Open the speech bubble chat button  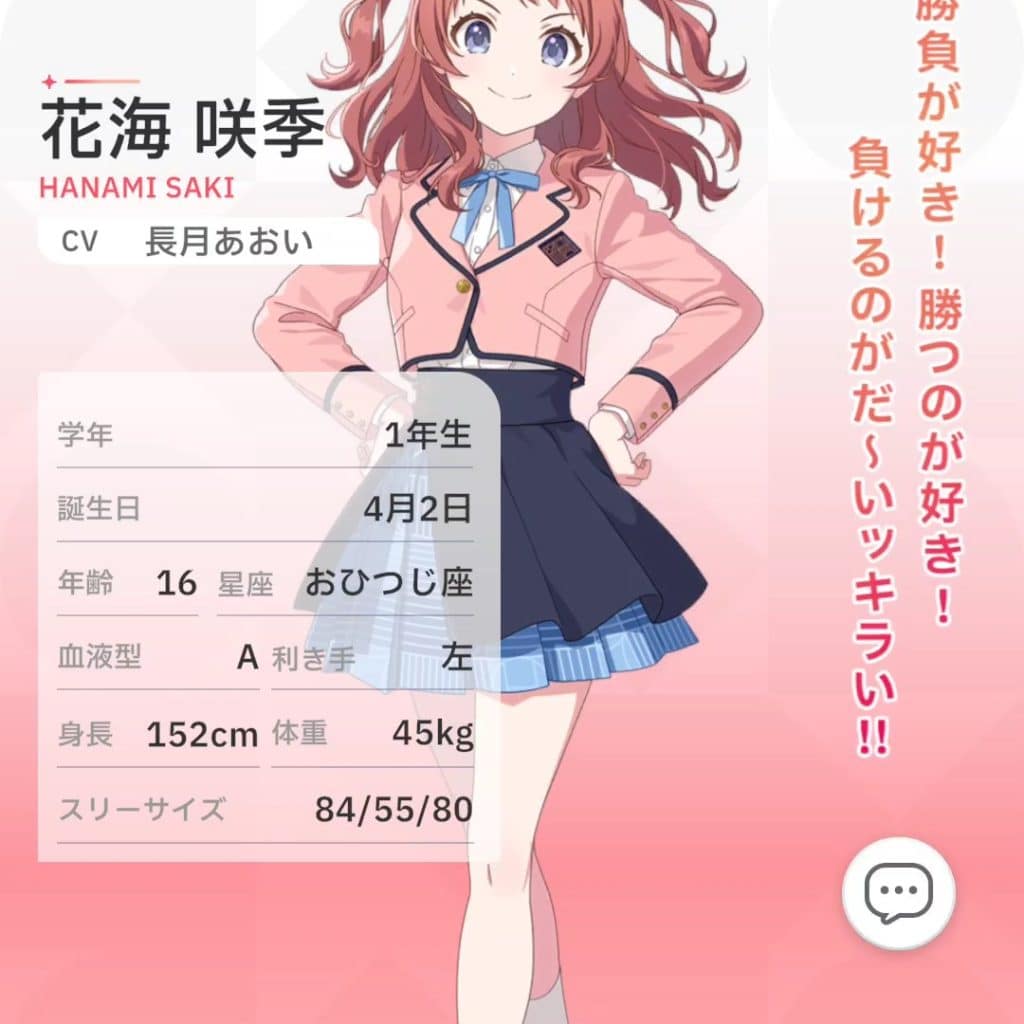[x=898, y=892]
